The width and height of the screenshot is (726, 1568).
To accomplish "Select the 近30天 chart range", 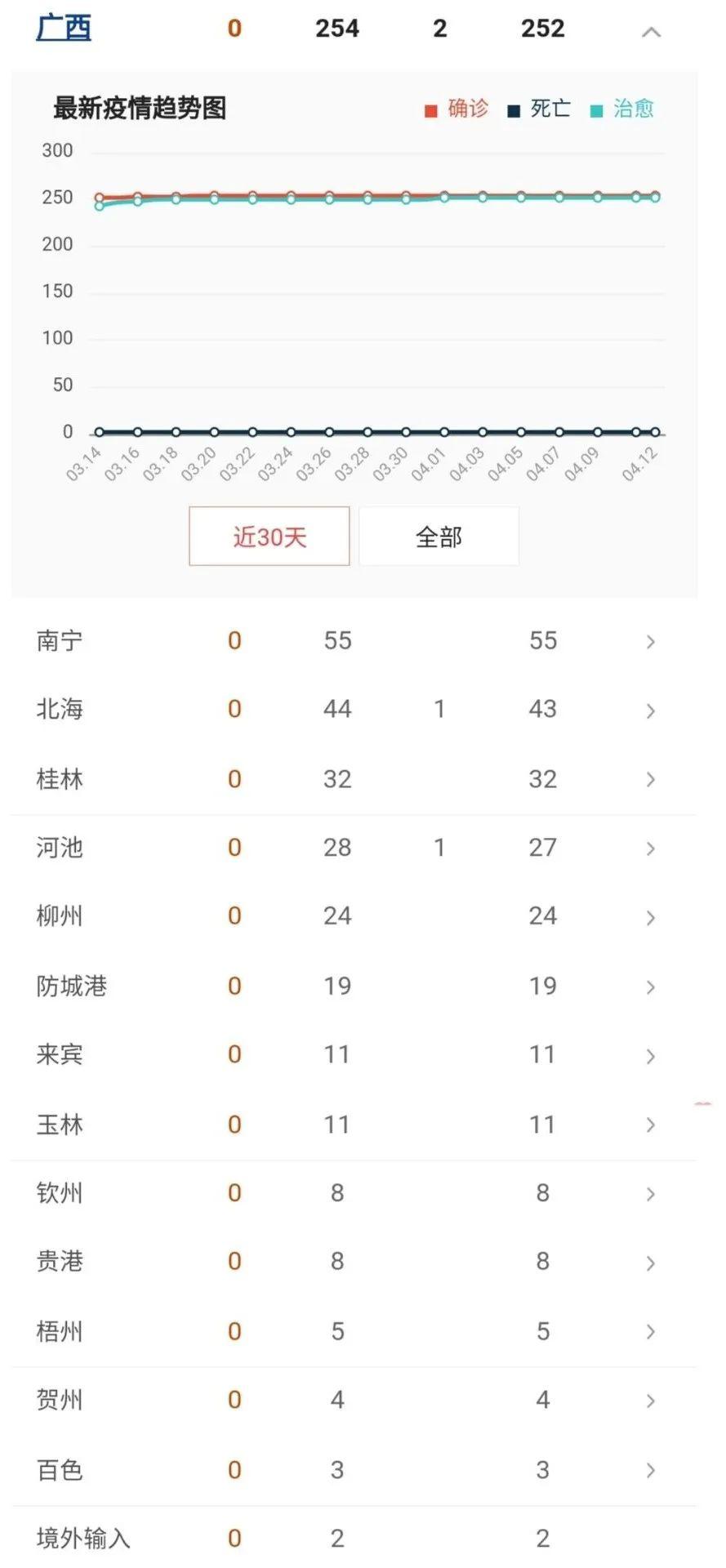I will [x=269, y=536].
